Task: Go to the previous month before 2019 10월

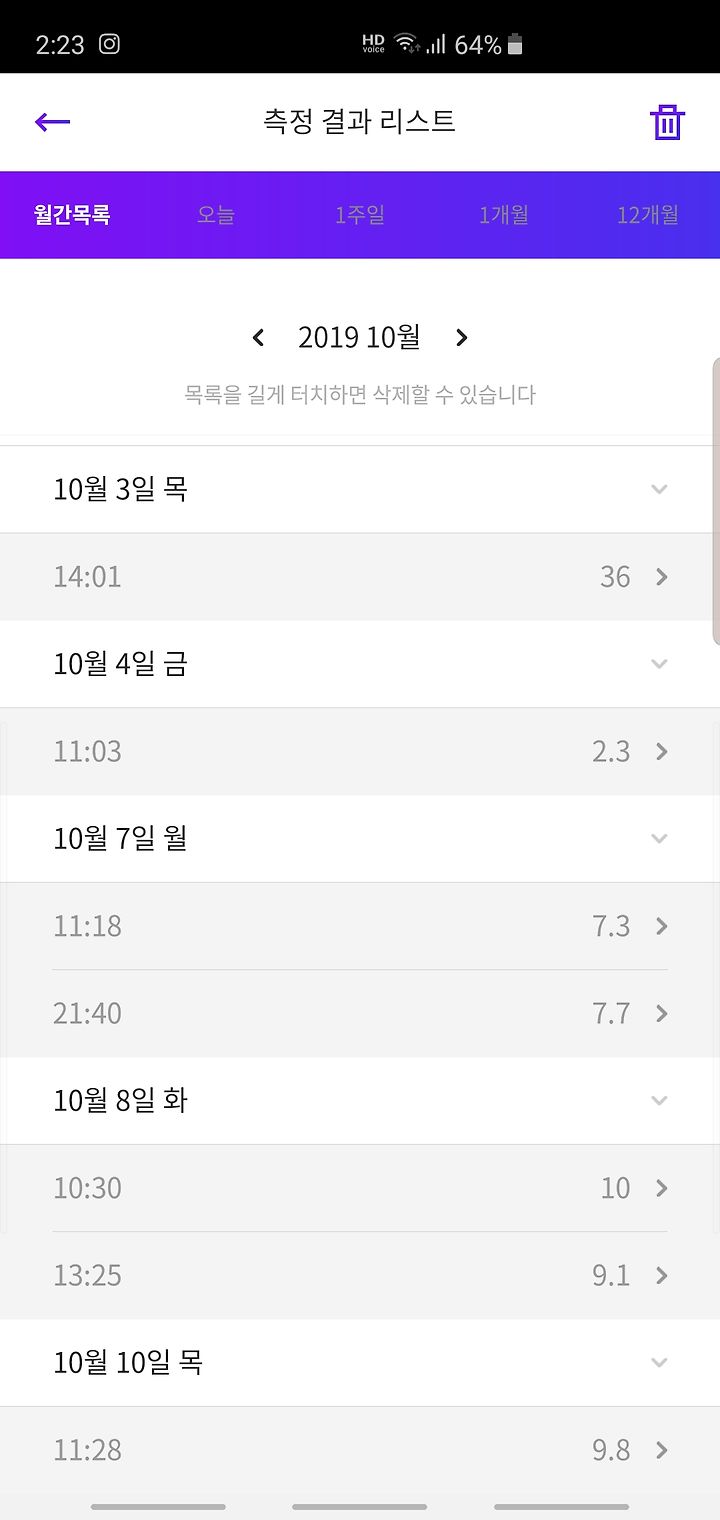Action: pyautogui.click(x=258, y=338)
